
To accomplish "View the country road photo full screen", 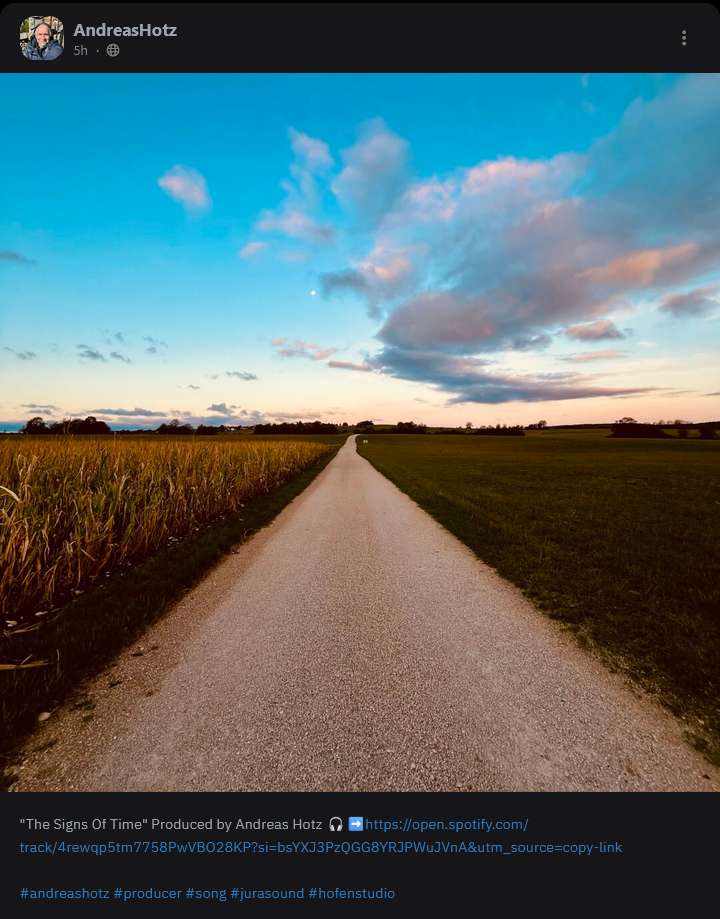I will pyautogui.click(x=360, y=432).
